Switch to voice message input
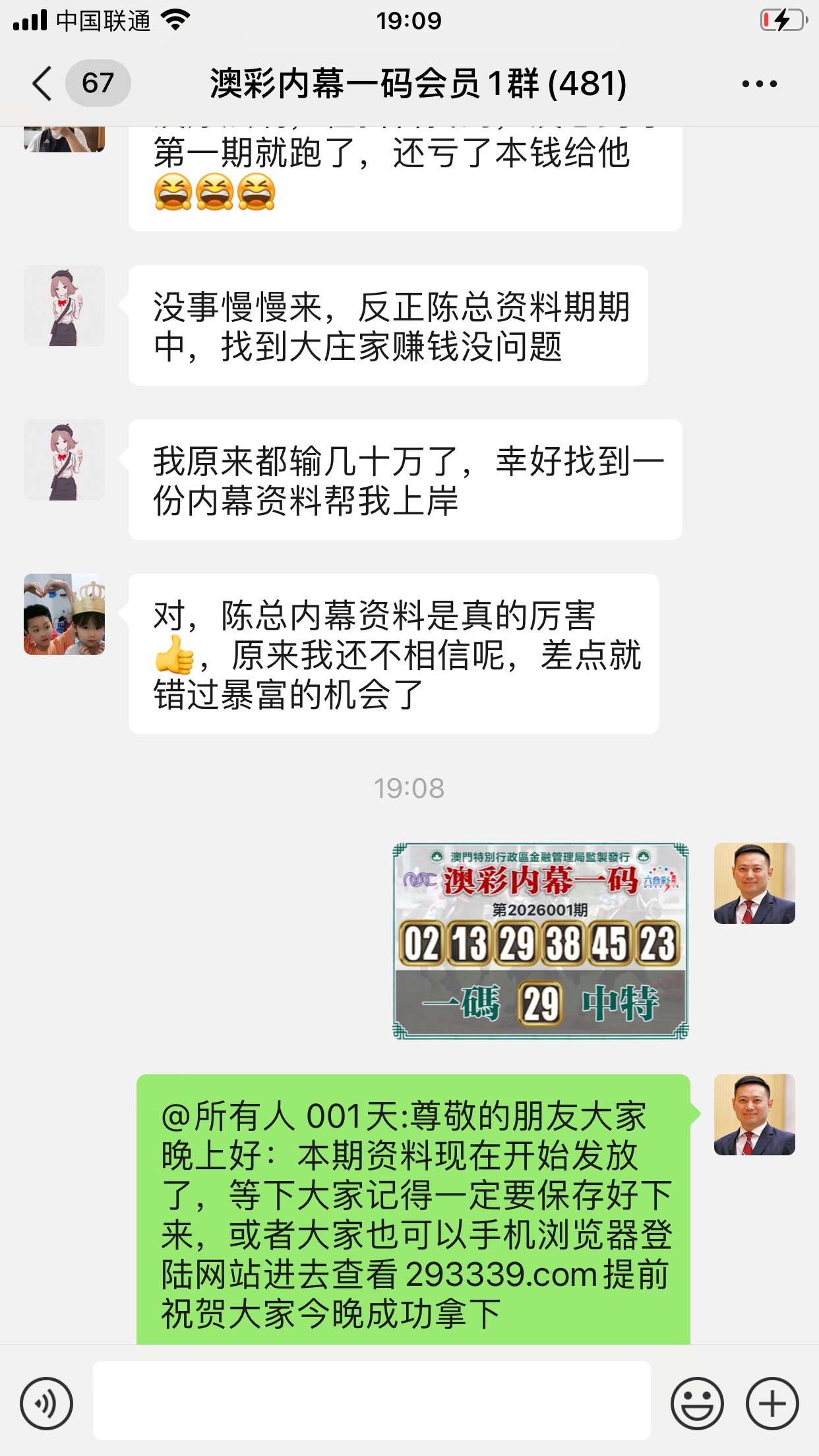819x1456 pixels. point(46,1403)
